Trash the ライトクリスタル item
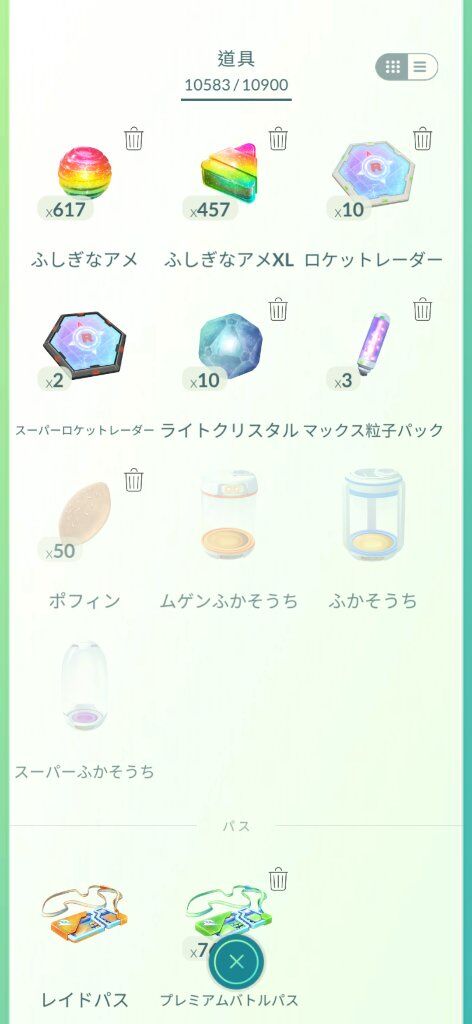This screenshot has width=472, height=1024. (278, 309)
